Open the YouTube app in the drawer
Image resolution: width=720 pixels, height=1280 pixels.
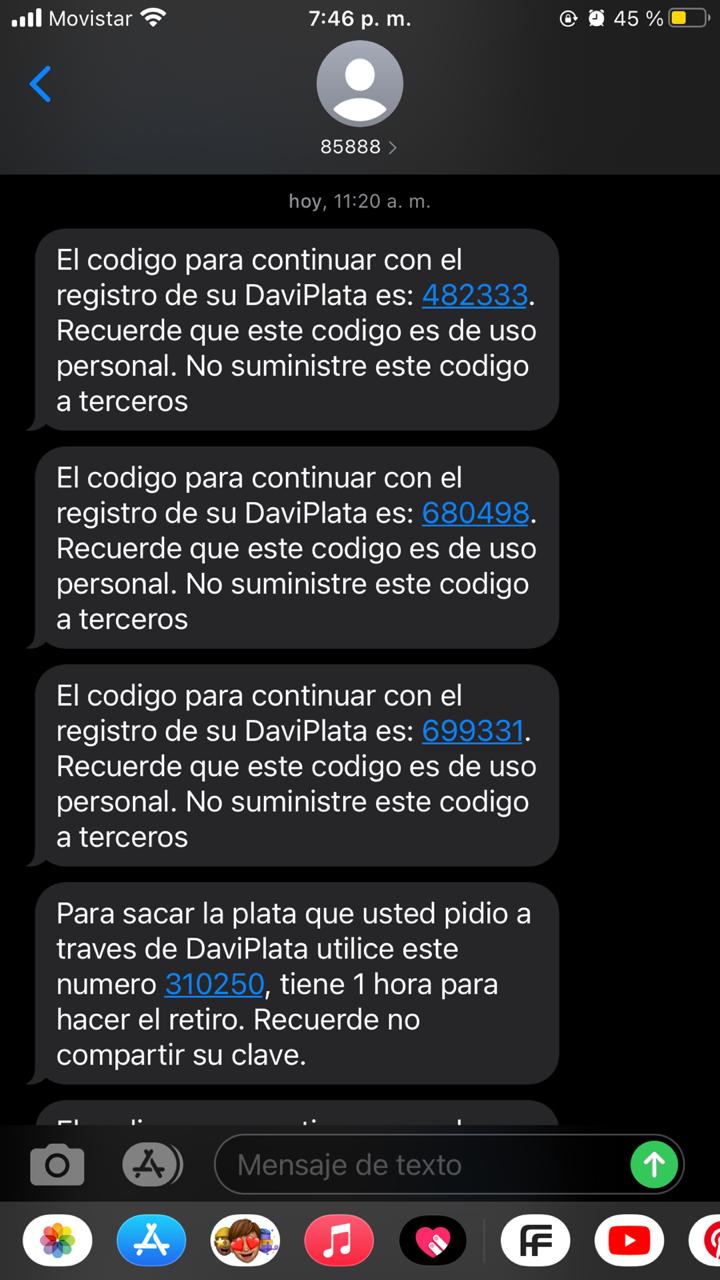tap(629, 1242)
